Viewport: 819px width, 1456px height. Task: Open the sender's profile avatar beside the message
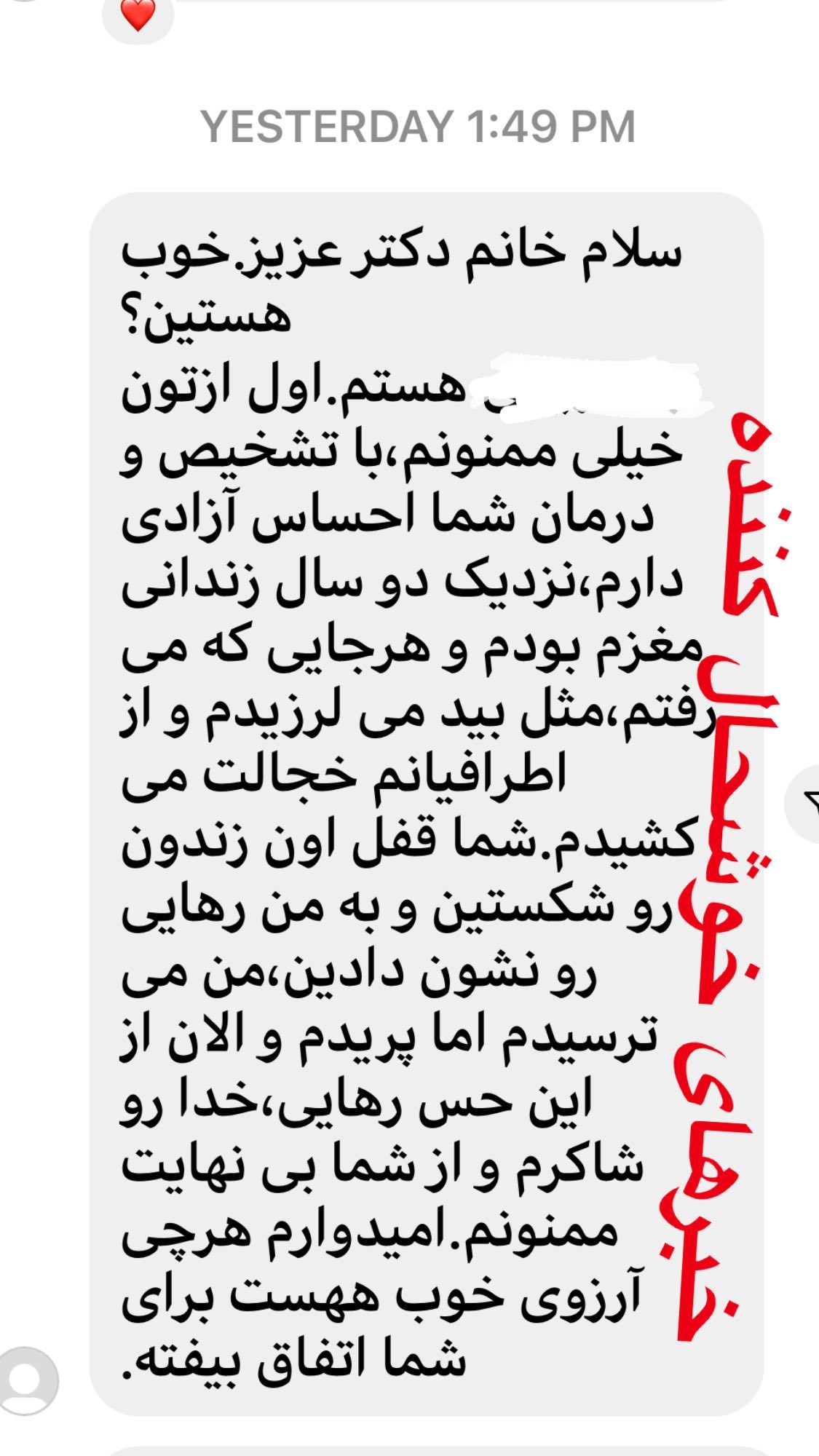(x=27, y=1380)
